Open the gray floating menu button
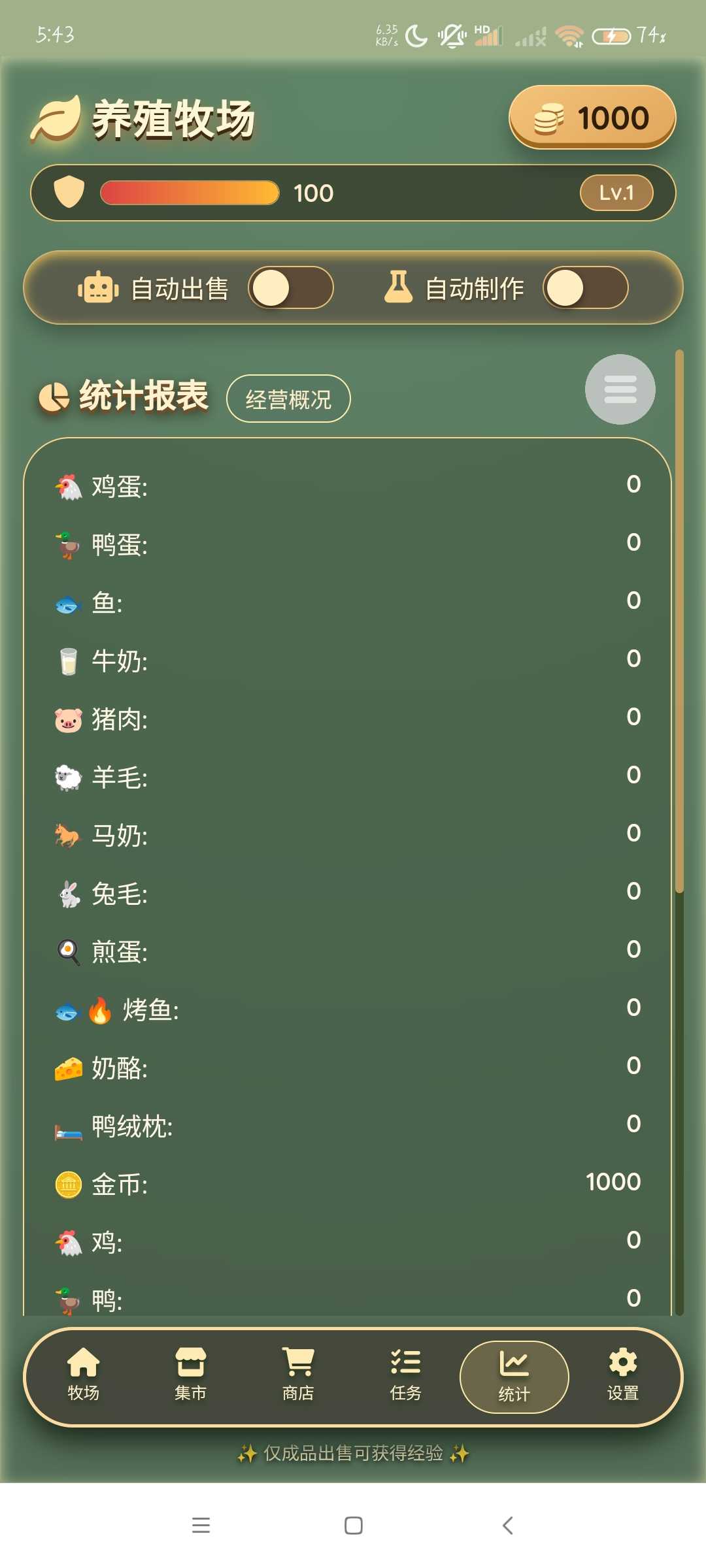The image size is (706, 1568). (x=620, y=389)
